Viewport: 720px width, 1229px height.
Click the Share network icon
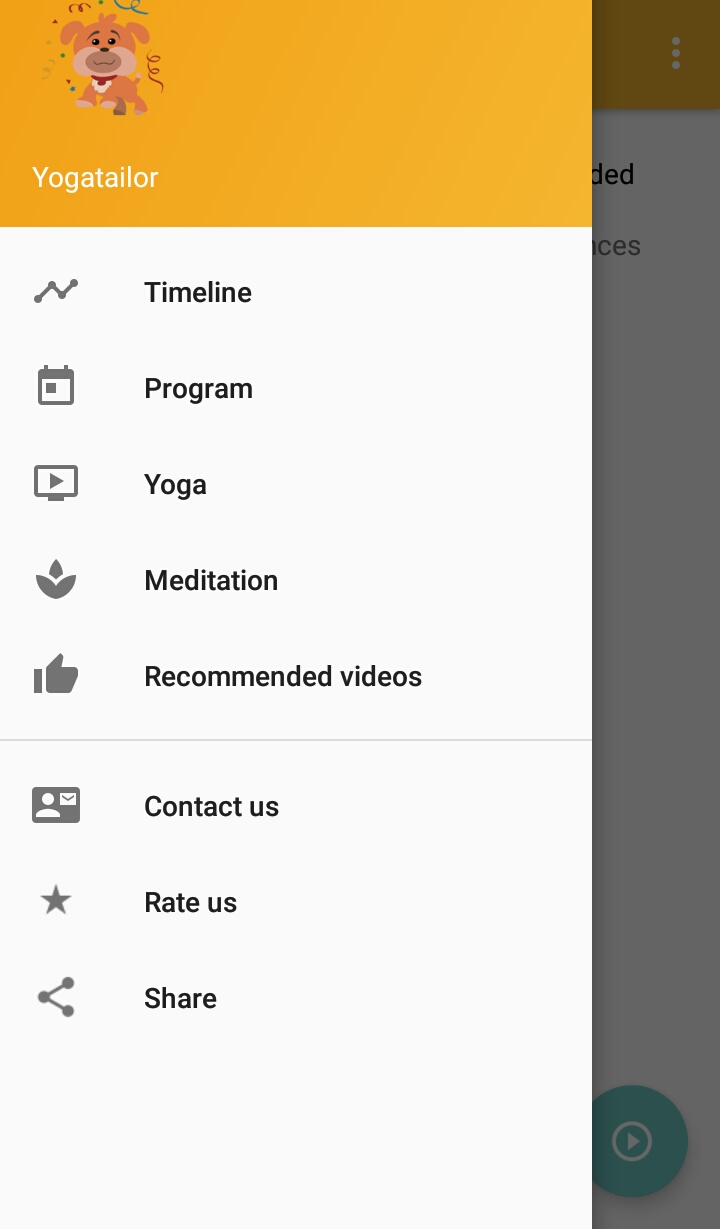click(55, 997)
